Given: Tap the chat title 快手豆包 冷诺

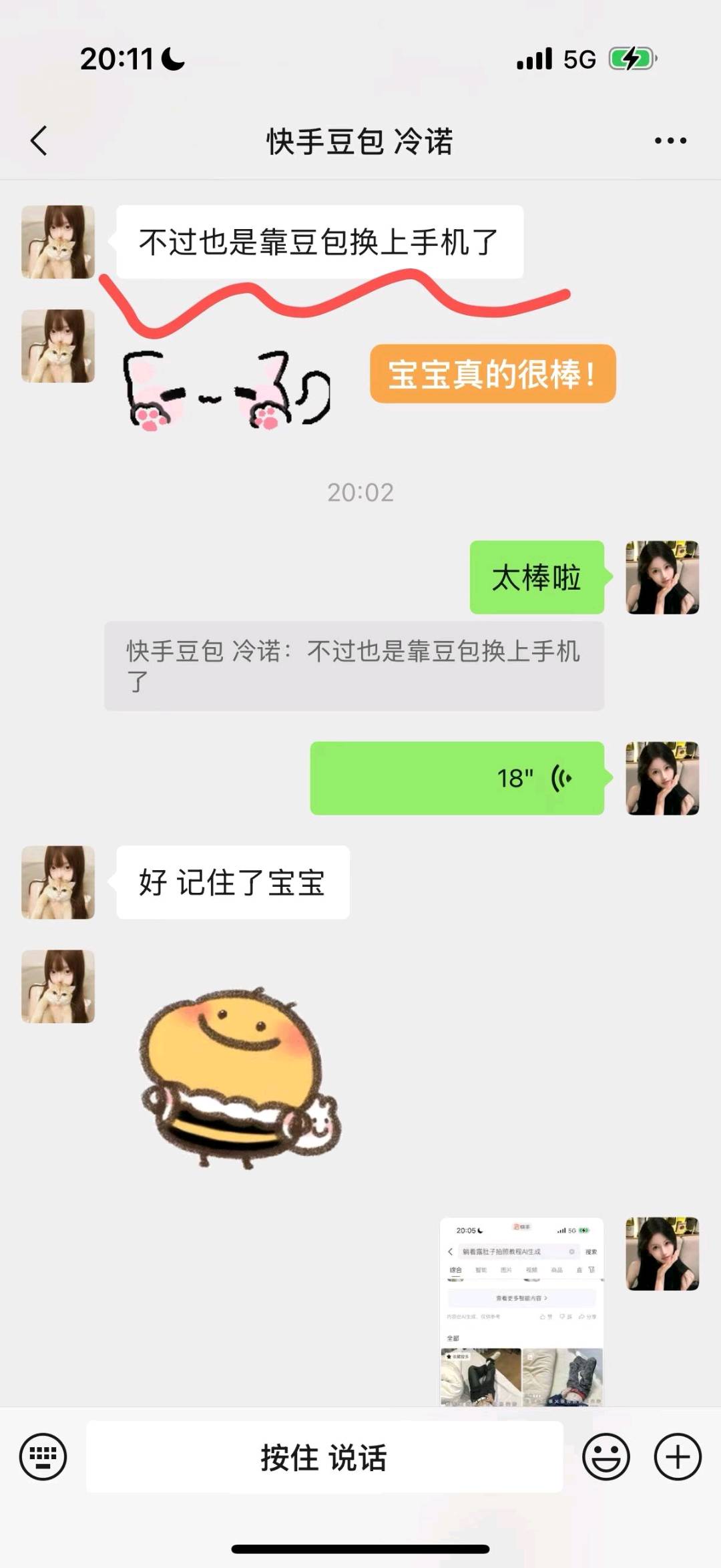Looking at the screenshot, I should 359,143.
